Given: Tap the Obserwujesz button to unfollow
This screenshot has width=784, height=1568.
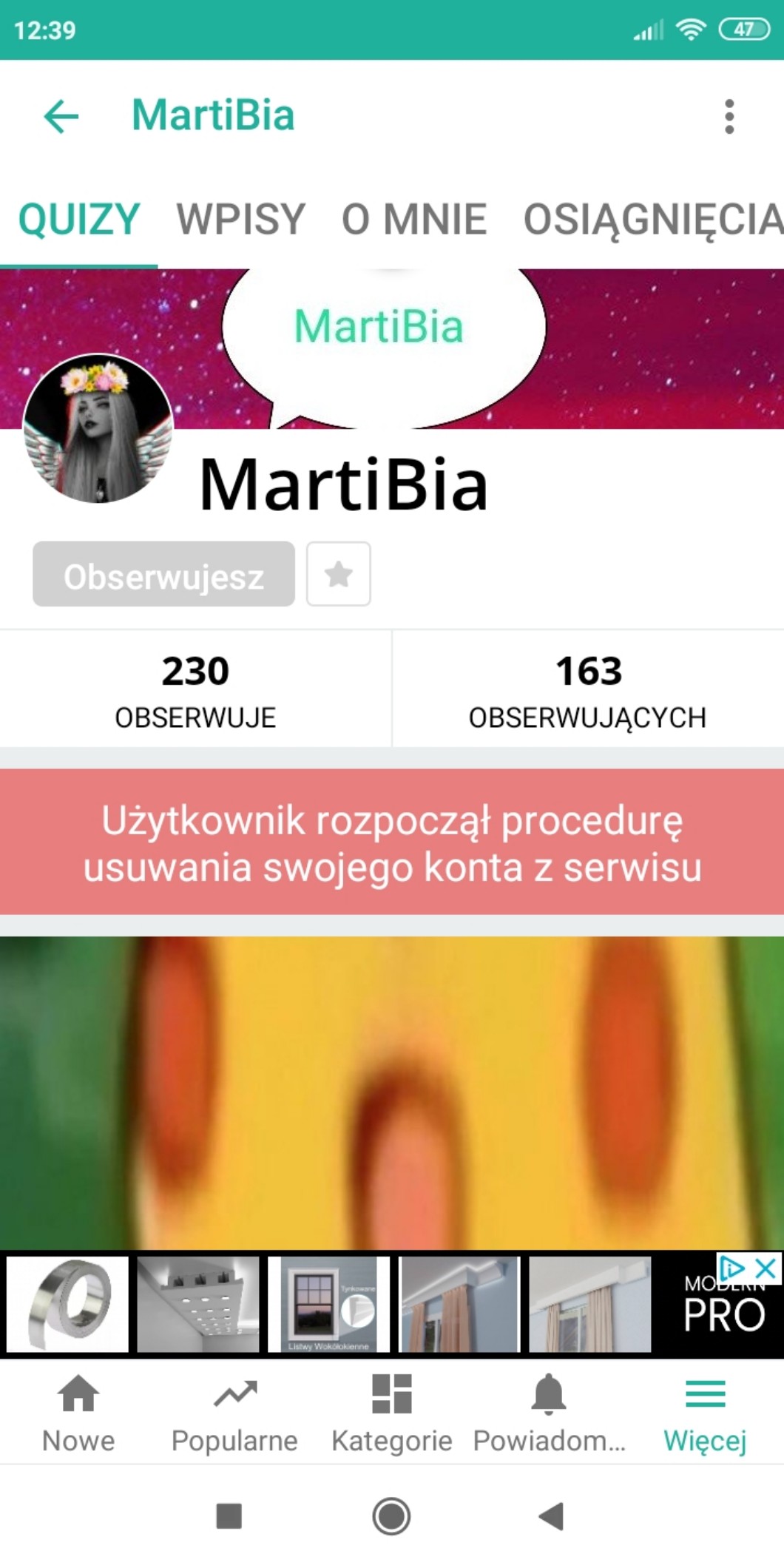Looking at the screenshot, I should [x=163, y=575].
